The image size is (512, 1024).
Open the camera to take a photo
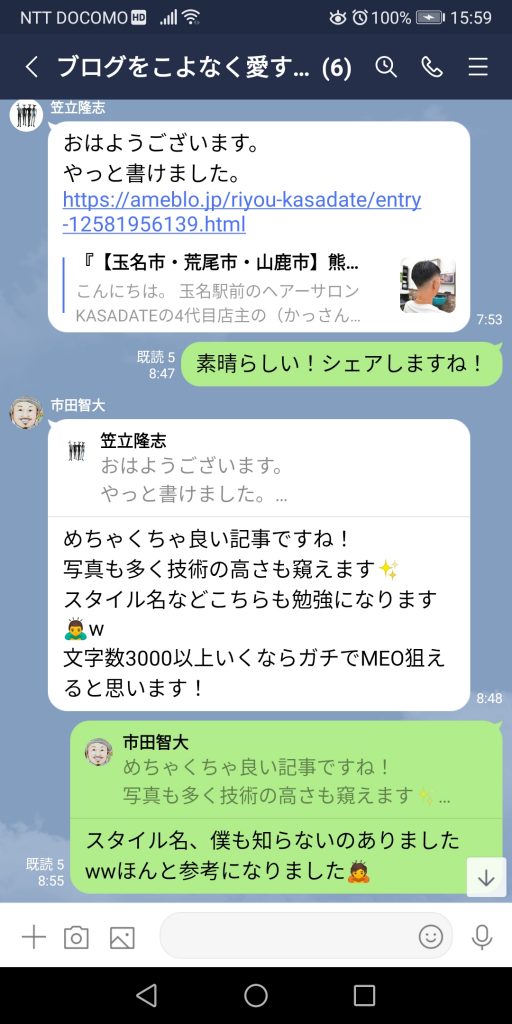(76, 938)
